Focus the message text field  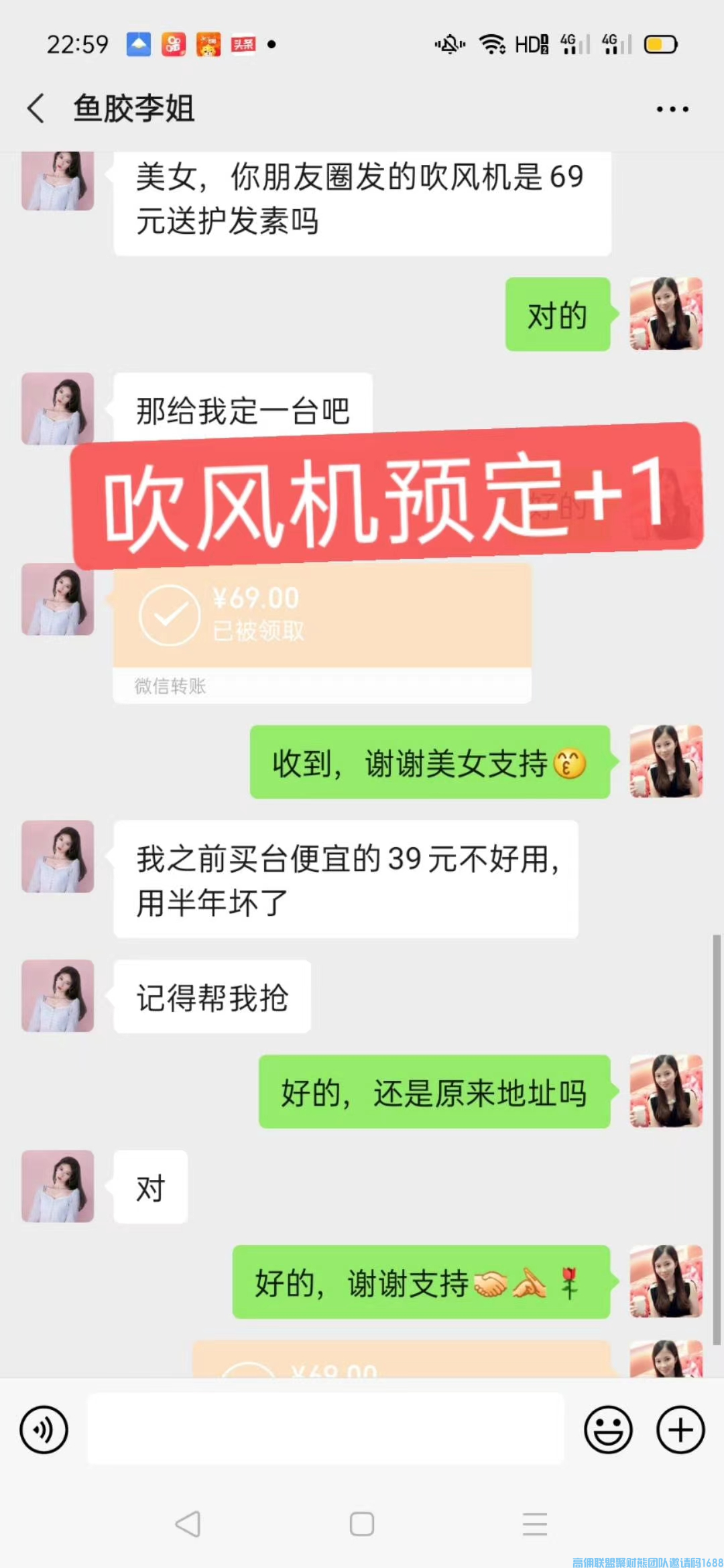coord(325,1429)
